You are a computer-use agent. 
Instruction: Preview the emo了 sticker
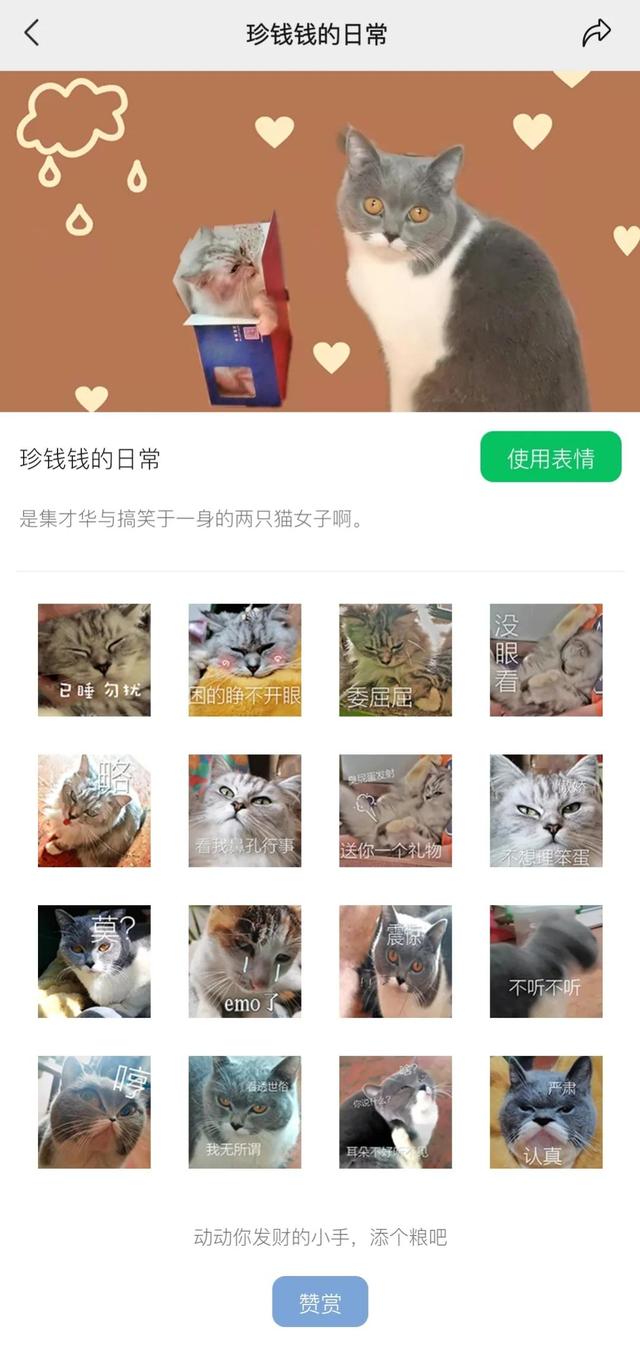coord(245,962)
